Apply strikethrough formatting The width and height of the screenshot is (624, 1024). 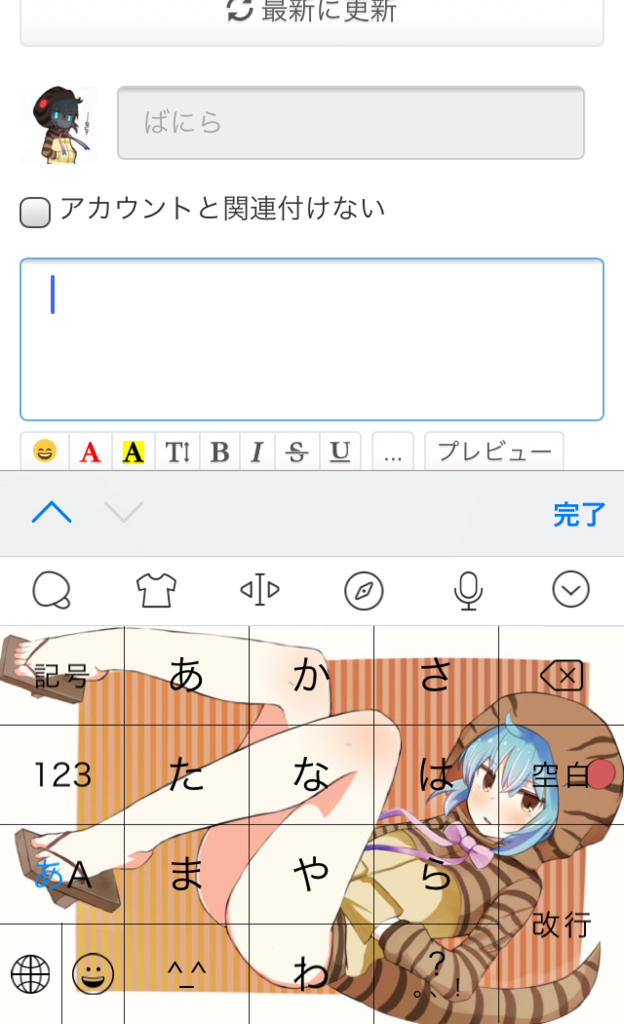pos(297,451)
